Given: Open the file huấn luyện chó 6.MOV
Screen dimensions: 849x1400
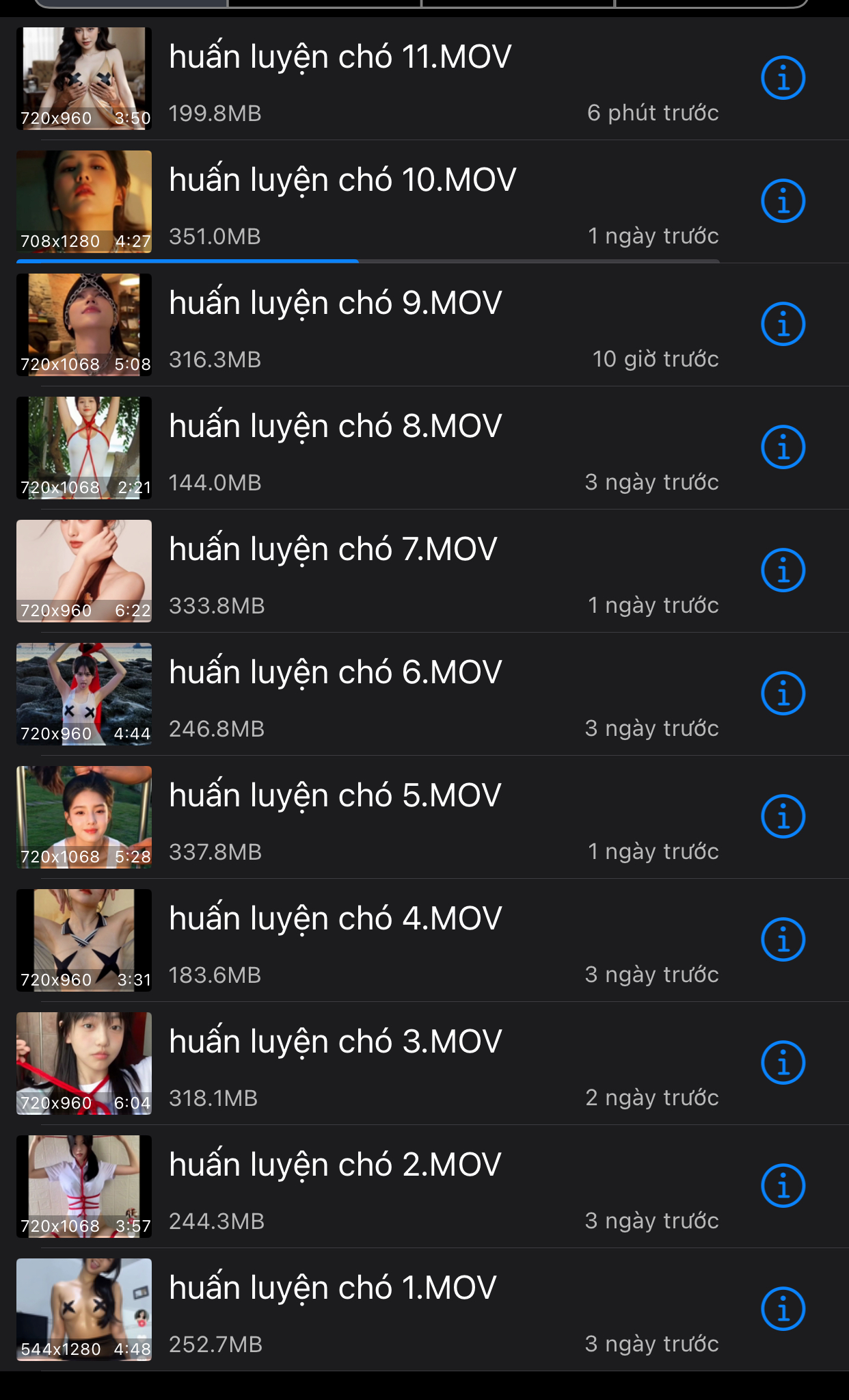Looking at the screenshot, I should [335, 673].
